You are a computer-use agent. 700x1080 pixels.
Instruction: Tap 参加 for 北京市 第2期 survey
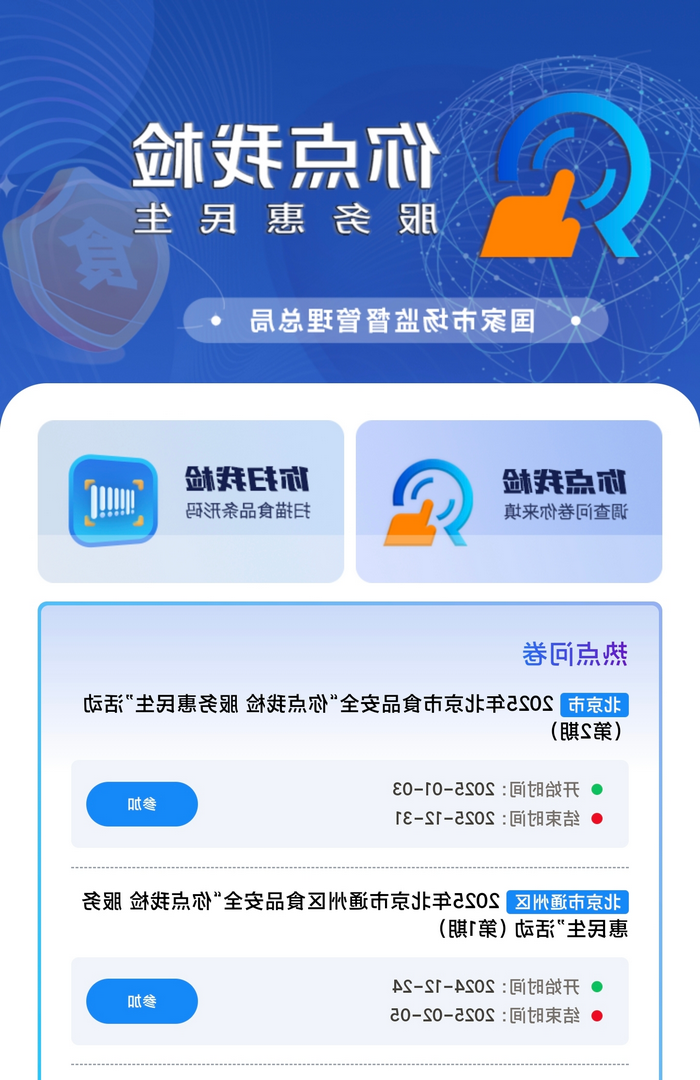142,804
